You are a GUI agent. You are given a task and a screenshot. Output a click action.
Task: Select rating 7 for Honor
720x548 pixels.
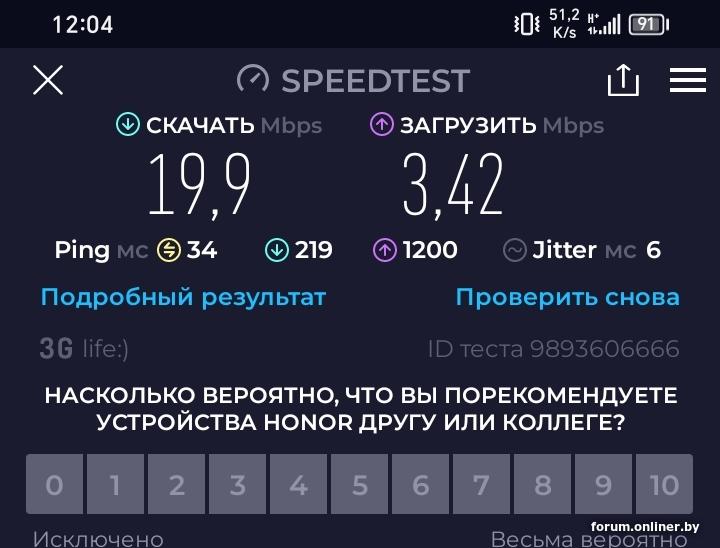(x=481, y=485)
